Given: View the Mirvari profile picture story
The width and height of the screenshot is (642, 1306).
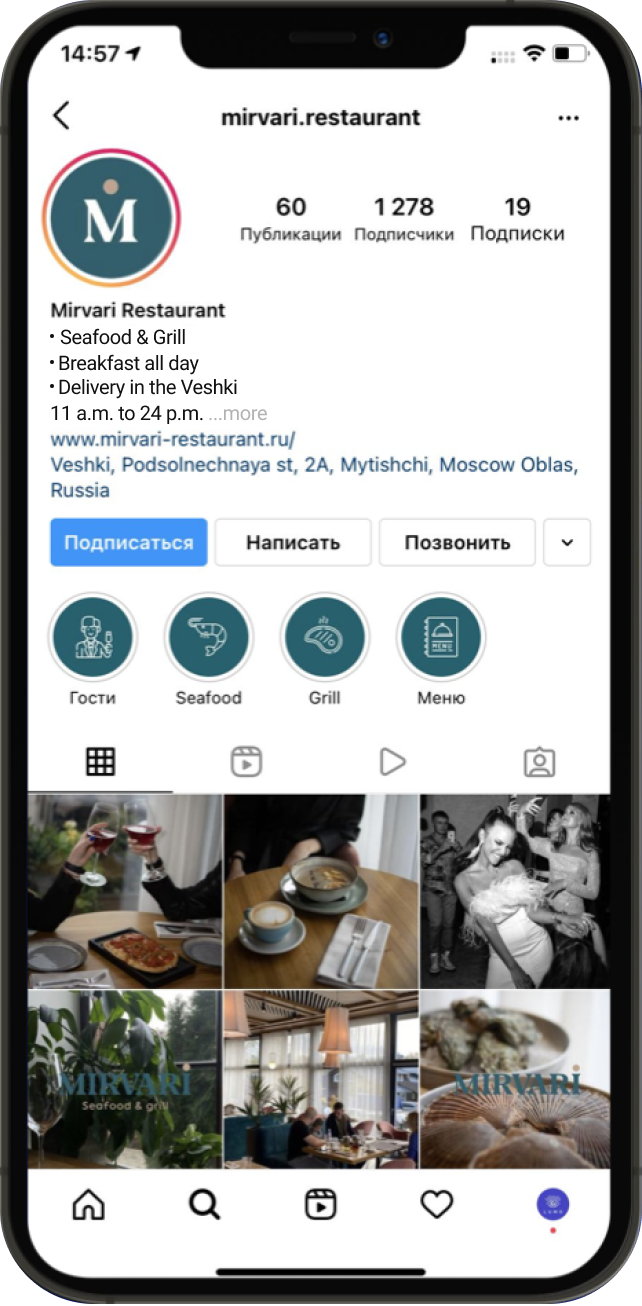Looking at the screenshot, I should (x=111, y=219).
